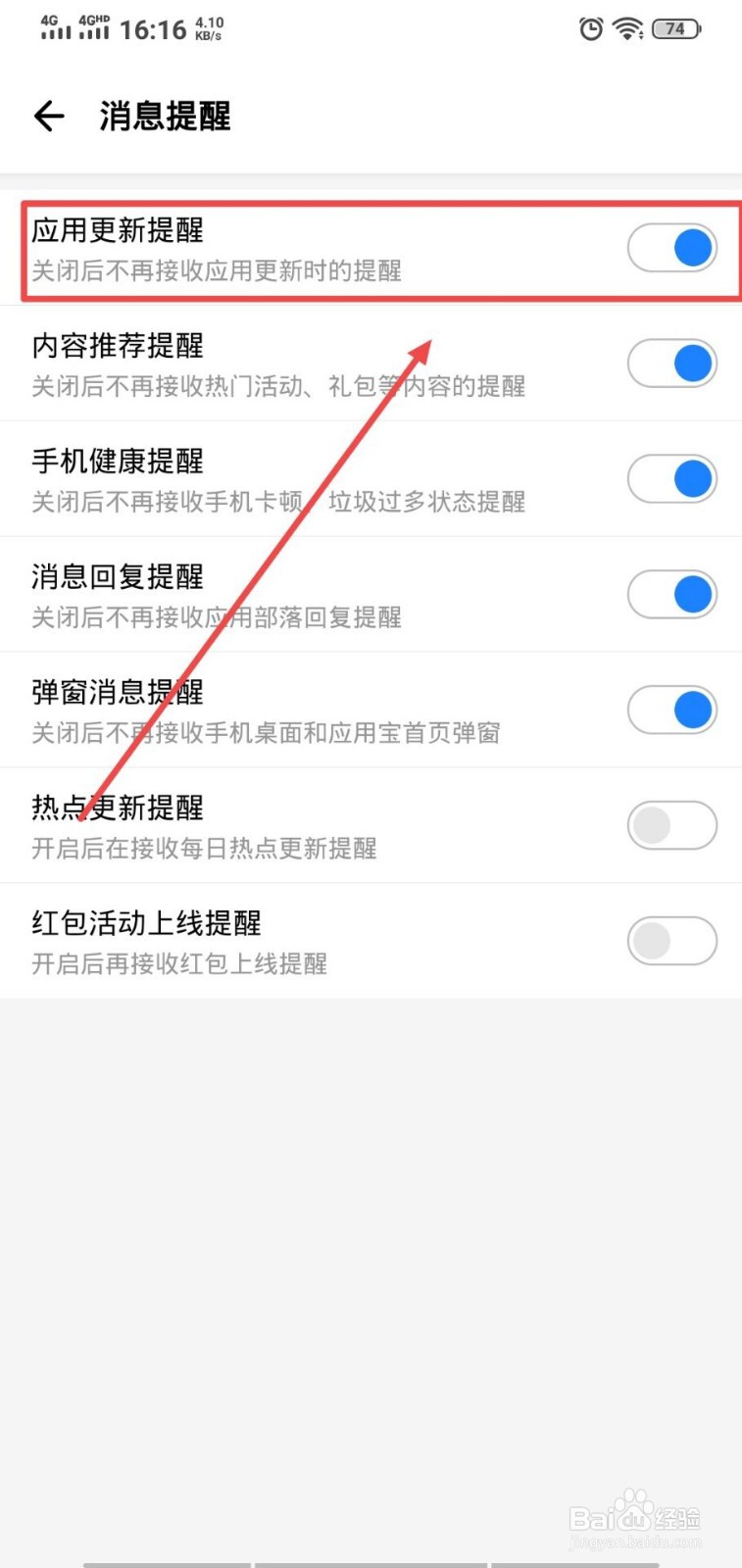Screen dimensions: 742x1568
Task: Turn off the 消息回复提醒 switch
Action: (672, 595)
